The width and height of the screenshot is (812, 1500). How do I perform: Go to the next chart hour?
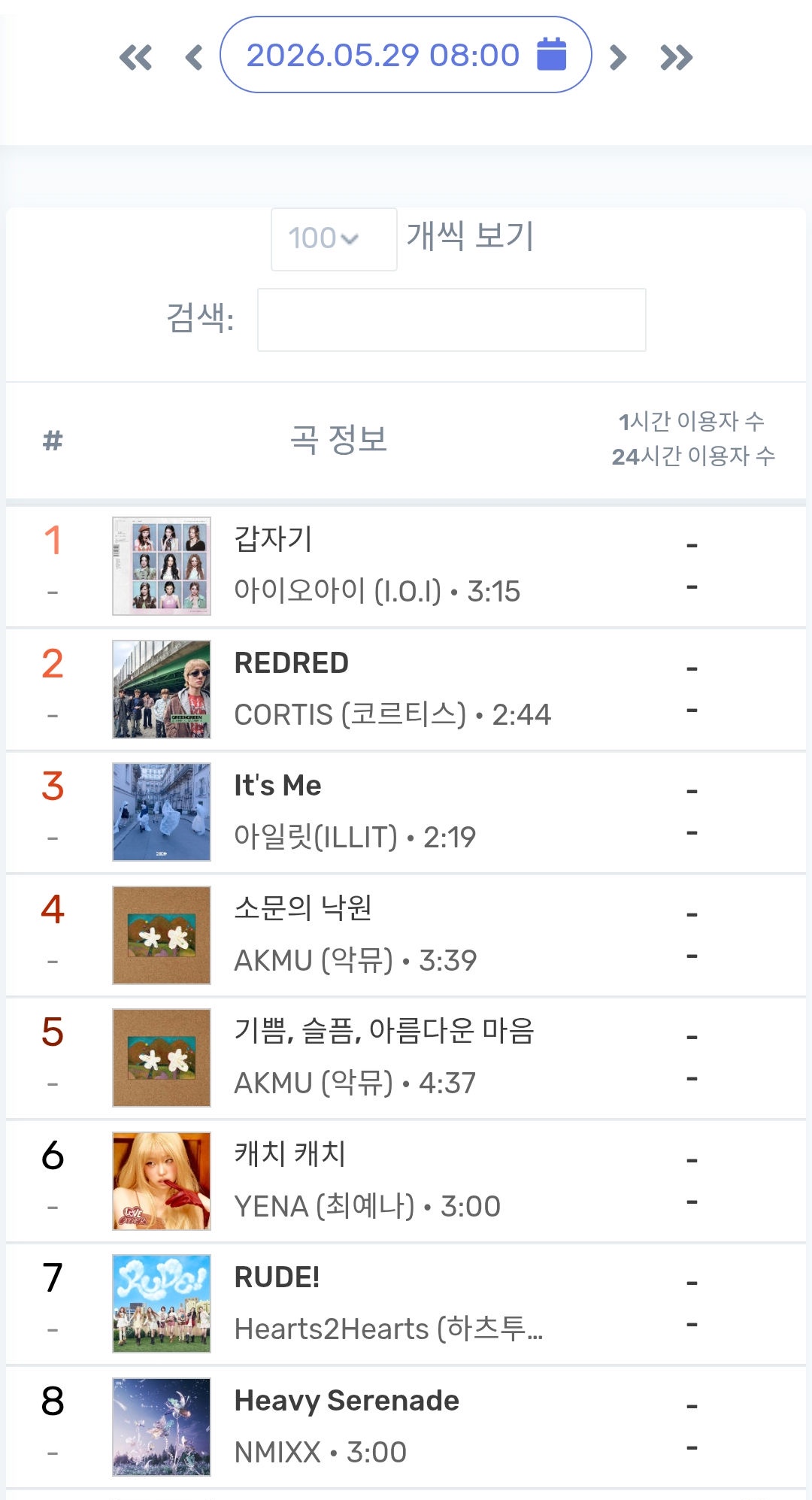click(618, 57)
